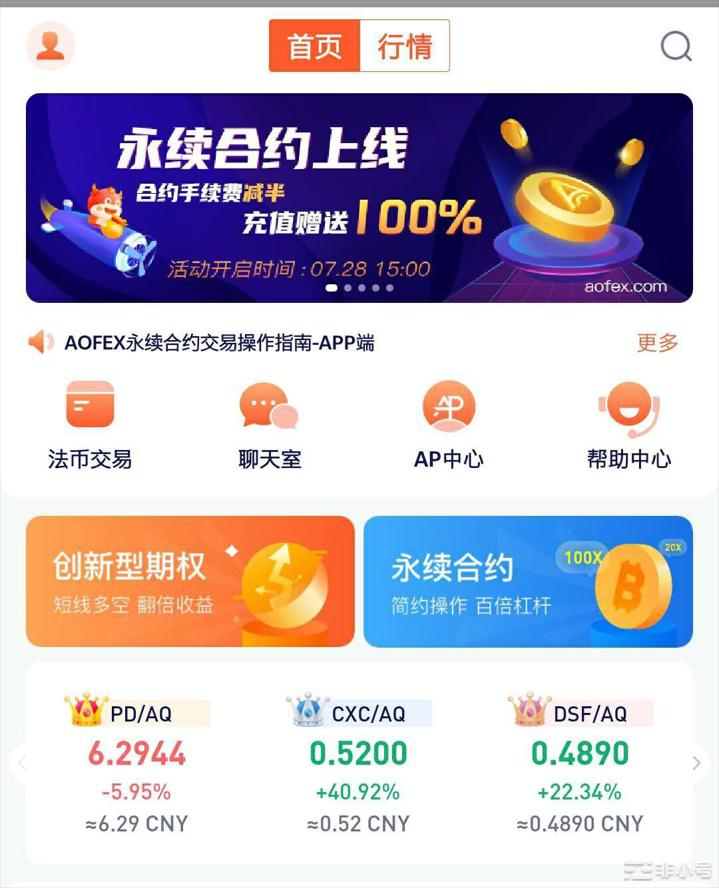Switch to the 首页 tab
The image size is (719, 888).
pos(314,46)
